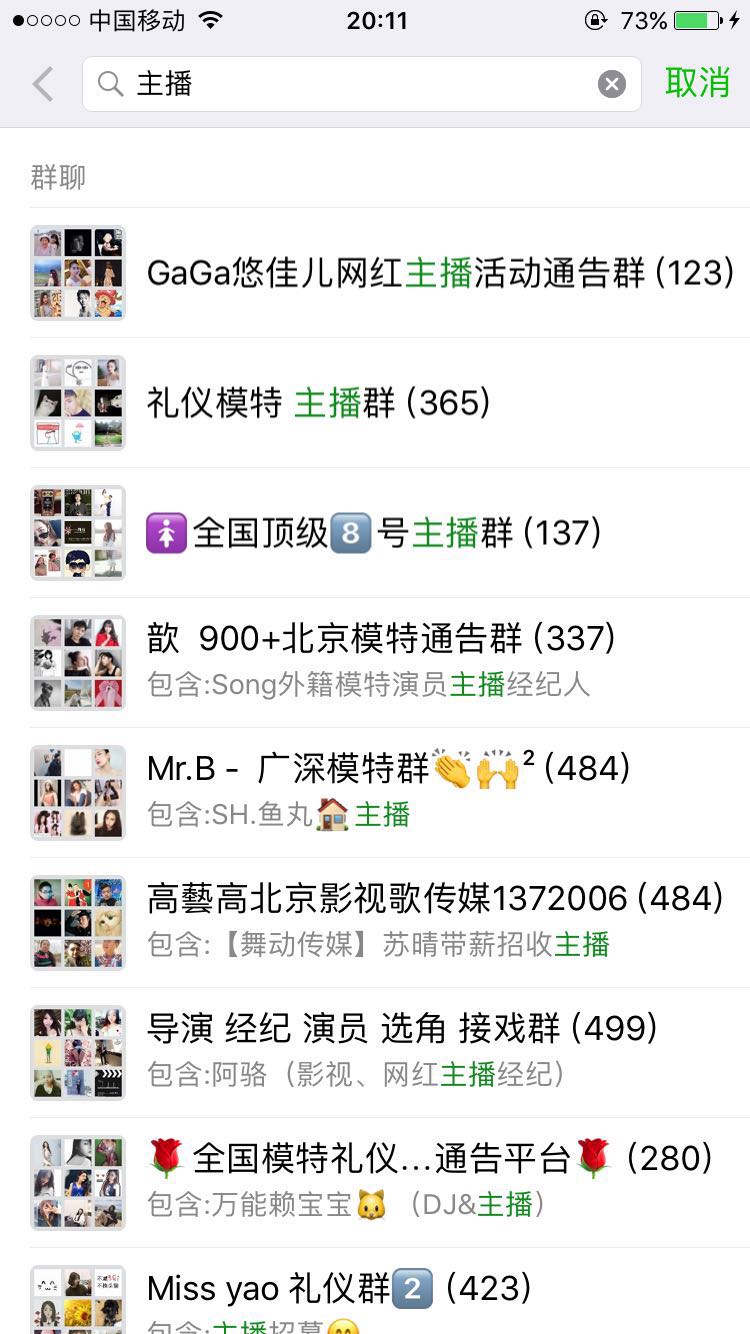
Task: Clear the search text with the X
Action: pos(612,84)
